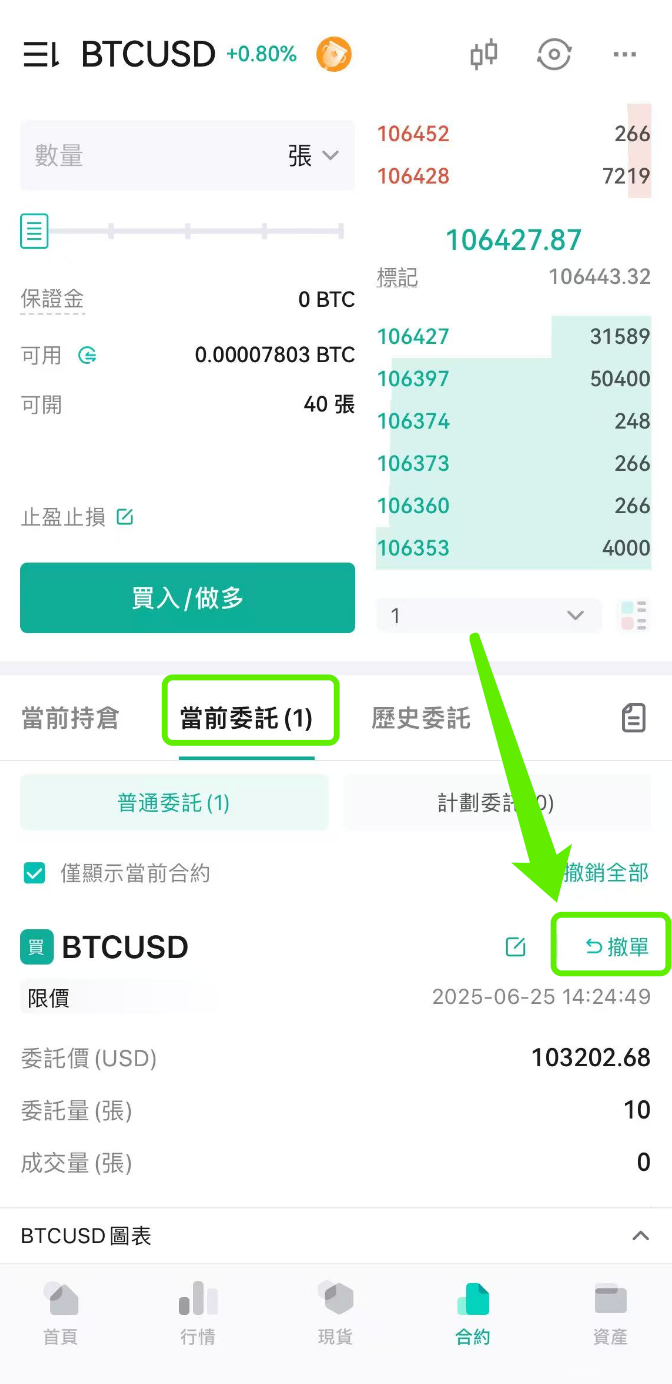The width and height of the screenshot is (672, 1384).
Task: Open the 資產 tab
Action: 610,1314
